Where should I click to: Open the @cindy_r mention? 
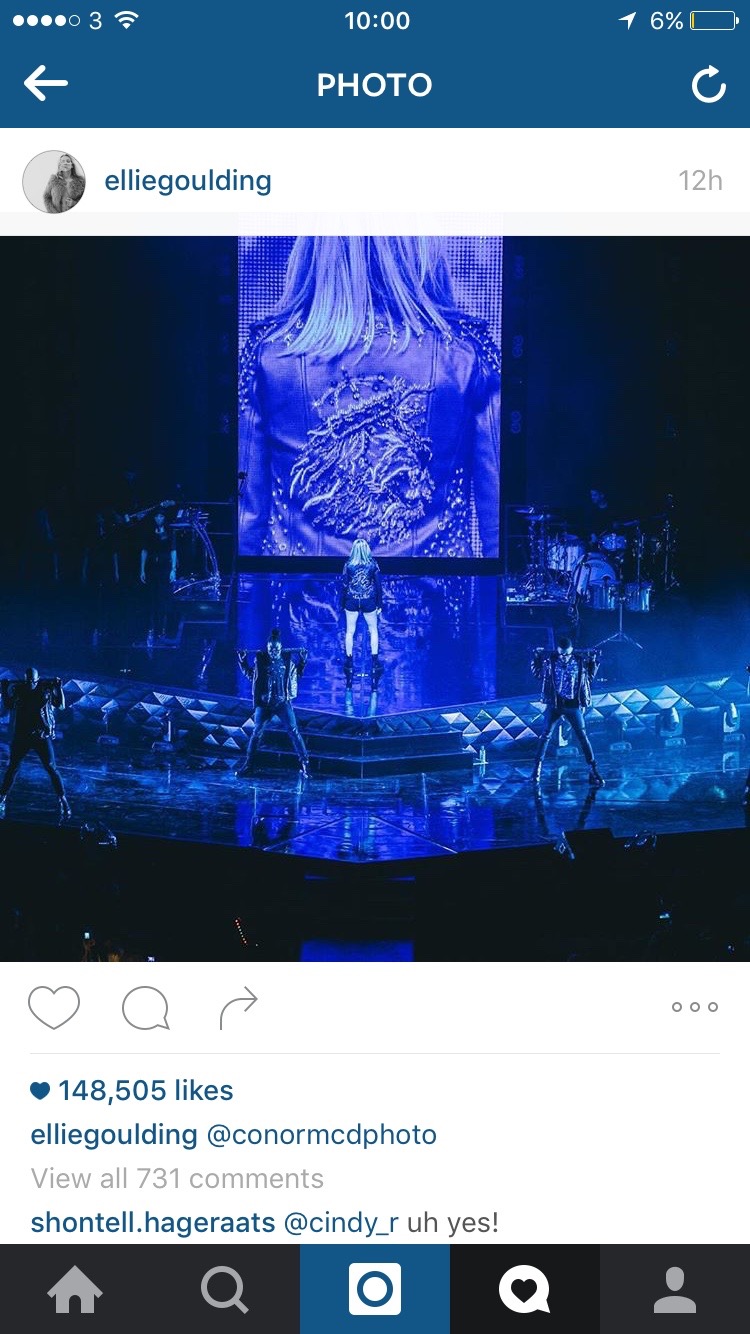click(341, 1222)
